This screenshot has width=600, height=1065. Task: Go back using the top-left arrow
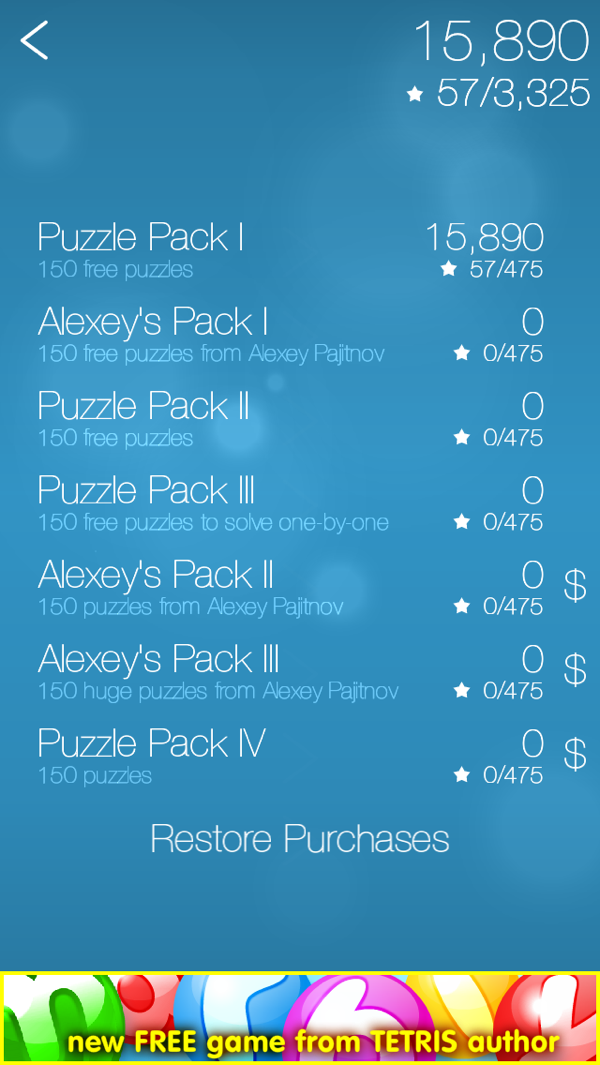35,41
